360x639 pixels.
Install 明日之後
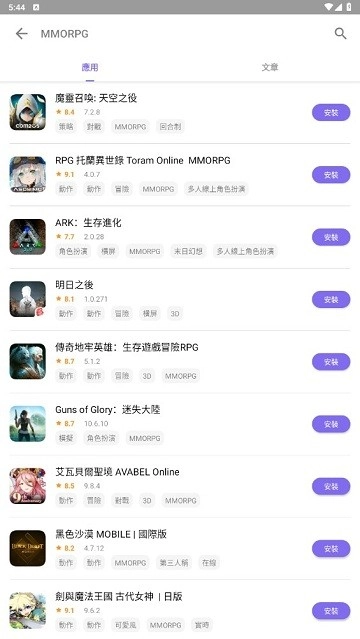[331, 300]
